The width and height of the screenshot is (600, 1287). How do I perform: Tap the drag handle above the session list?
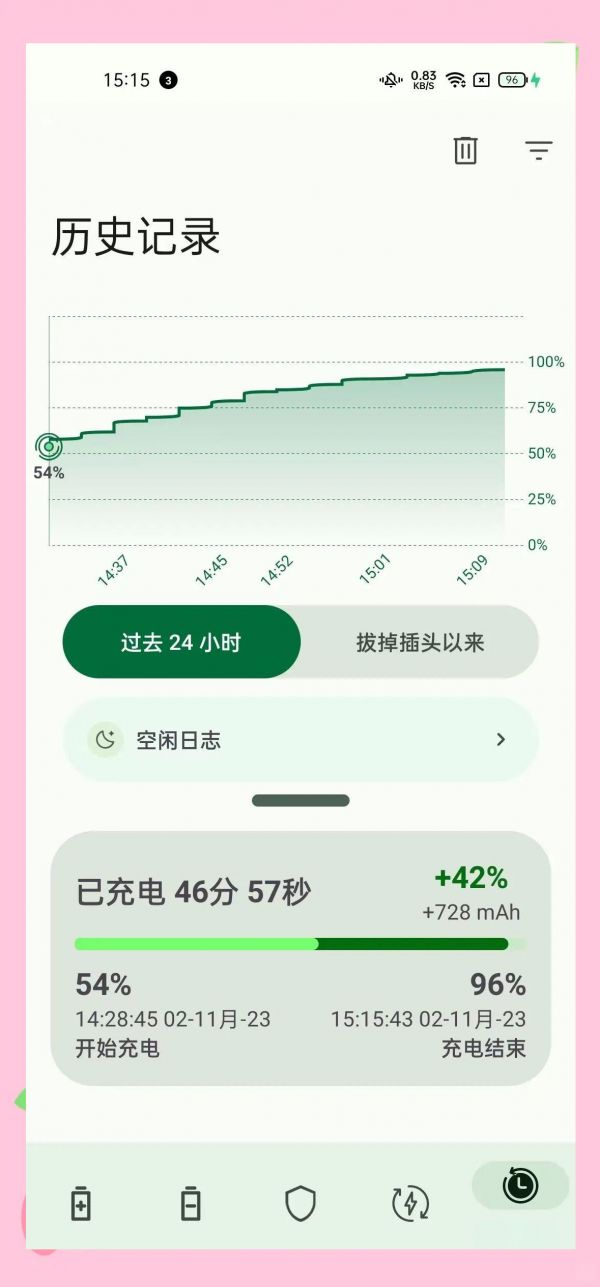[300, 800]
